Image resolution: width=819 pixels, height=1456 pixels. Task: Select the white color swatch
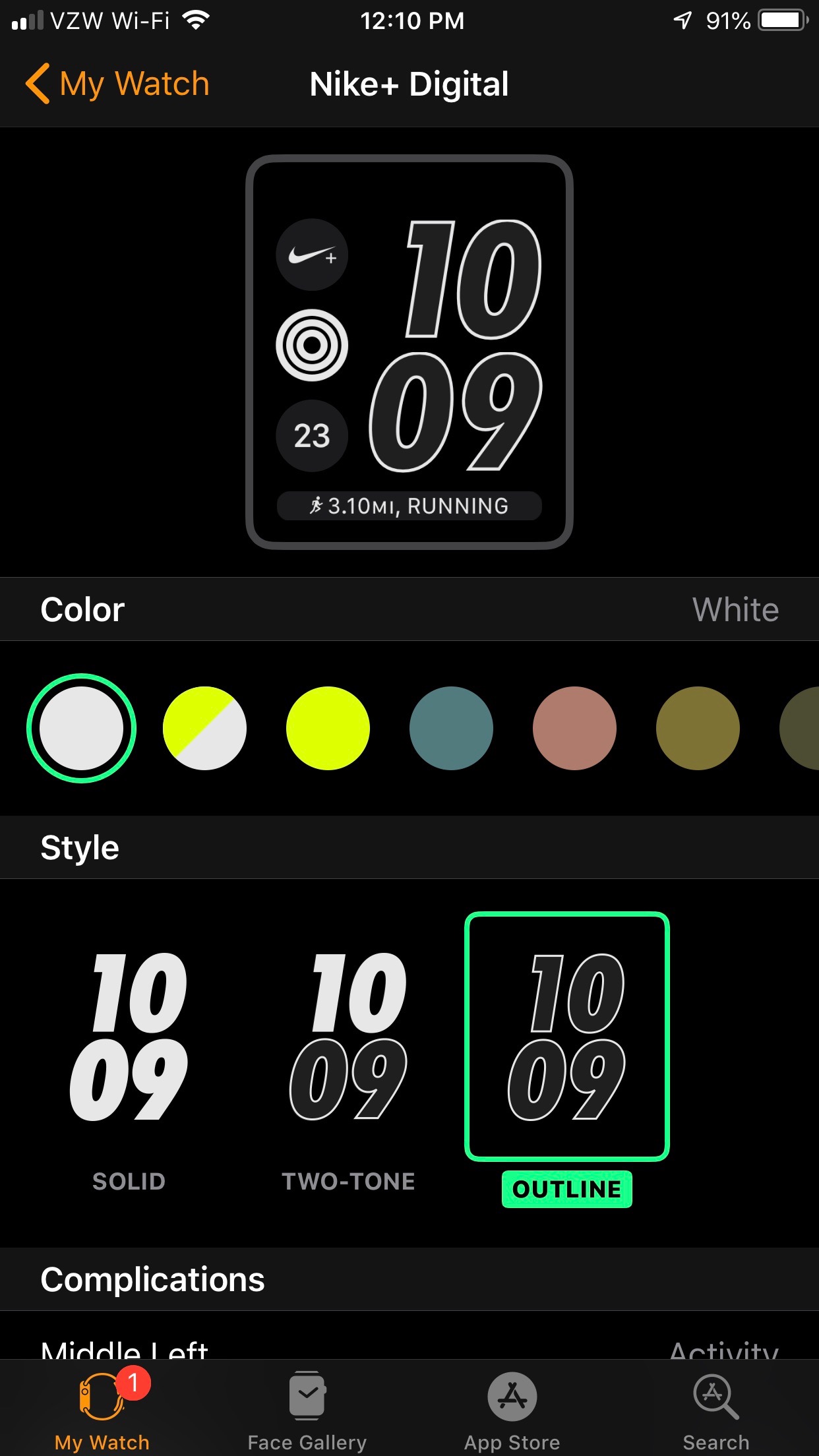81,728
